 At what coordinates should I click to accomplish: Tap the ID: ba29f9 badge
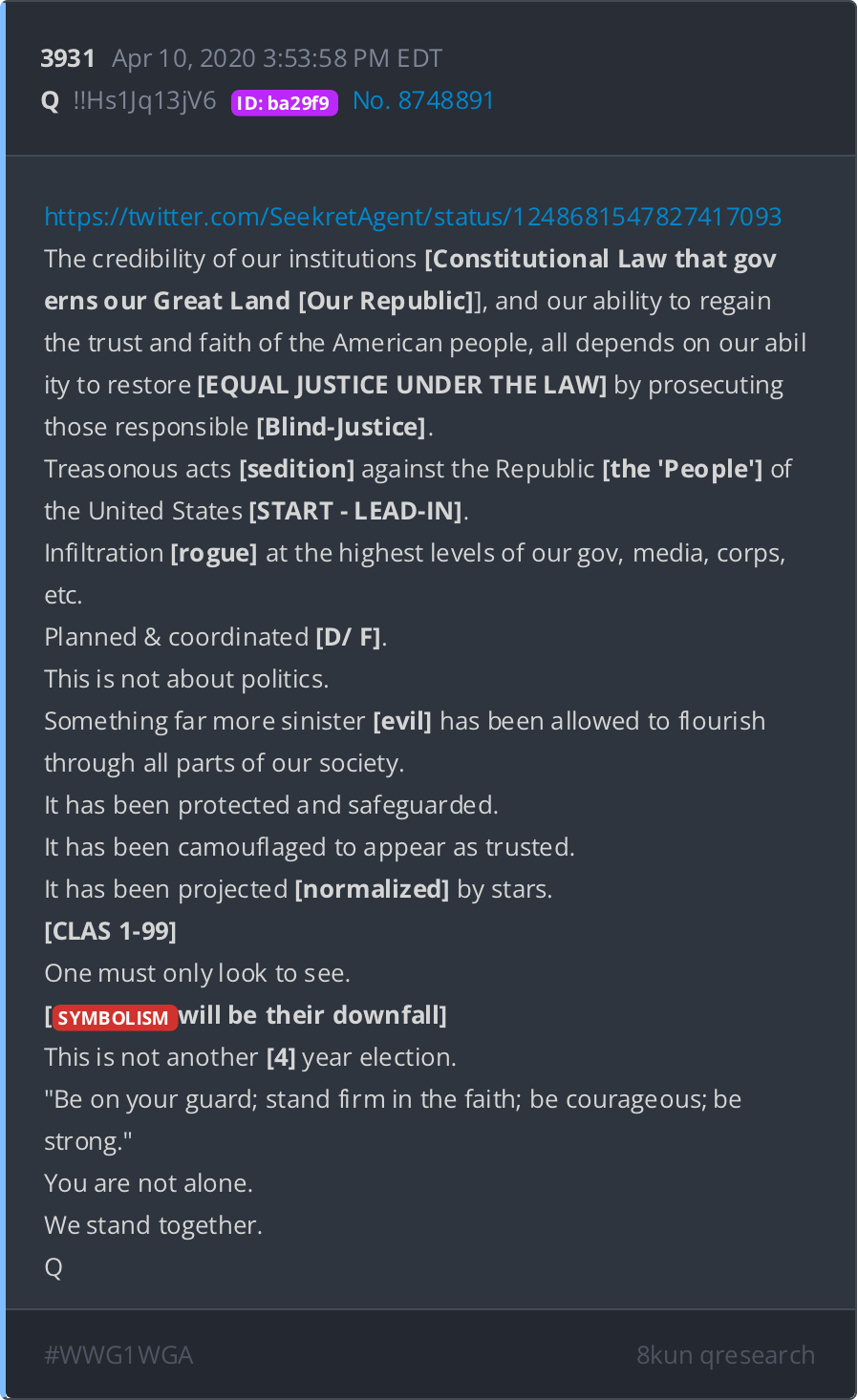pyautogui.click(x=285, y=103)
